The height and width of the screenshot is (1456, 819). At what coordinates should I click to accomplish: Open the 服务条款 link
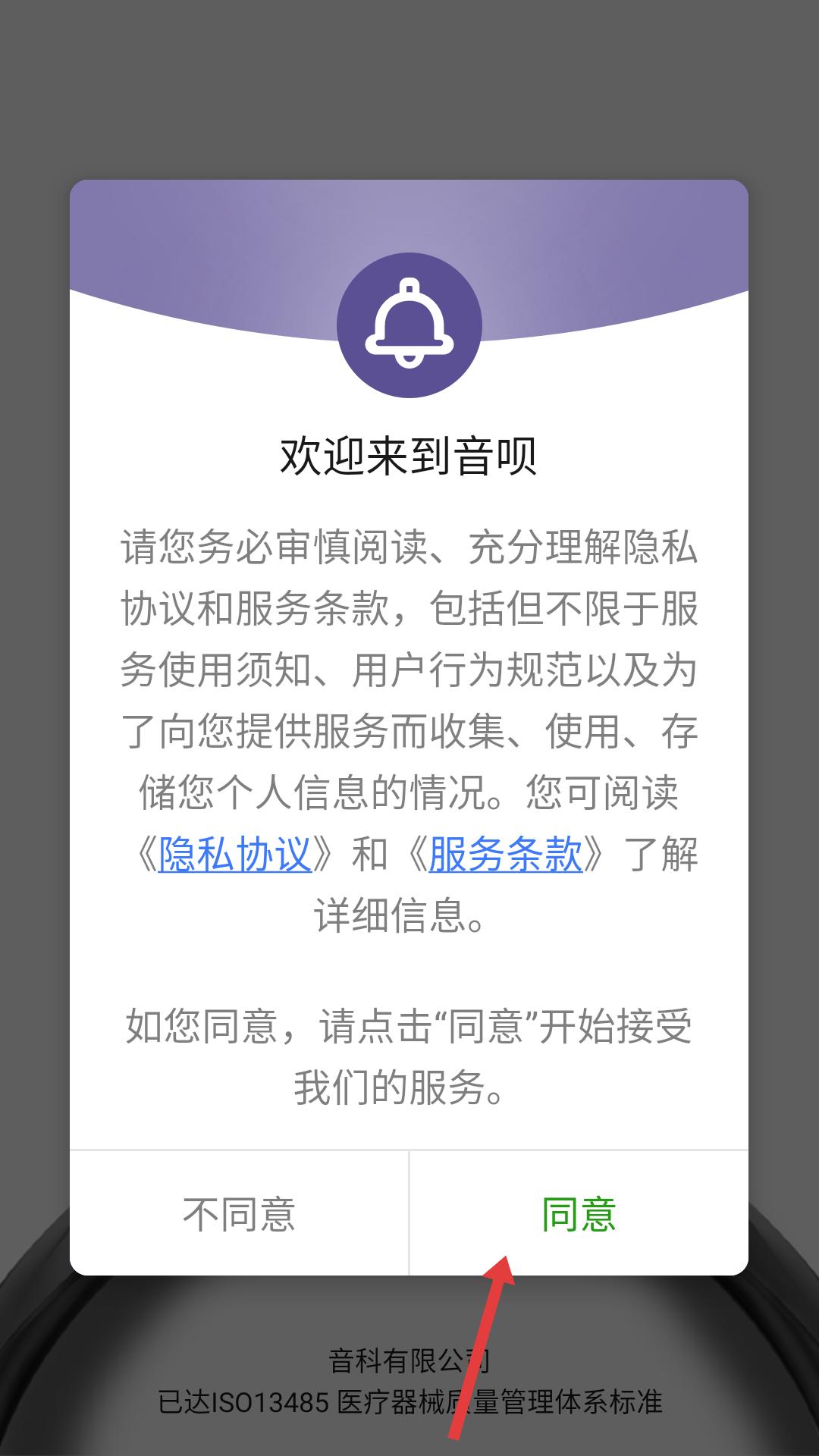(505, 855)
